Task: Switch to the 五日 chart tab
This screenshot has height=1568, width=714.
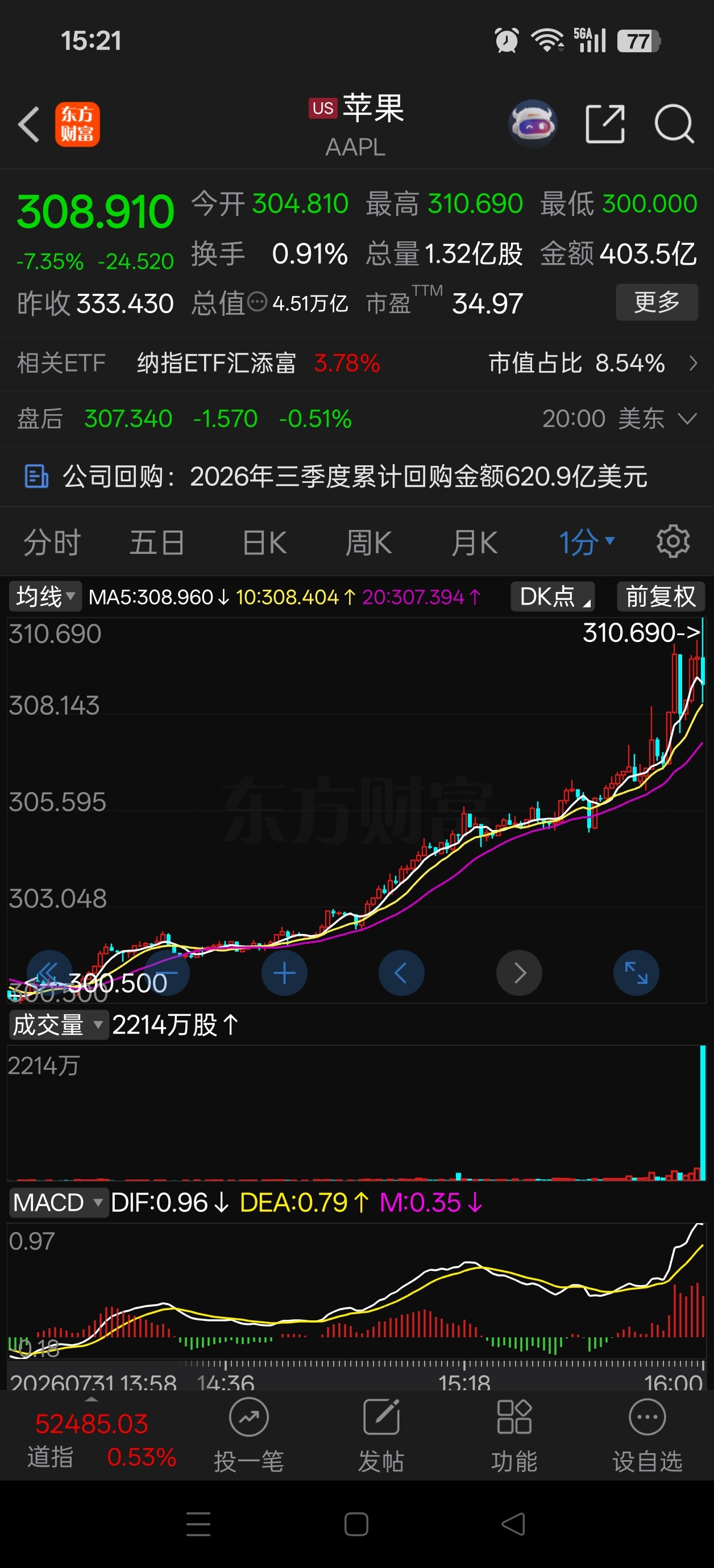Action: [x=156, y=543]
